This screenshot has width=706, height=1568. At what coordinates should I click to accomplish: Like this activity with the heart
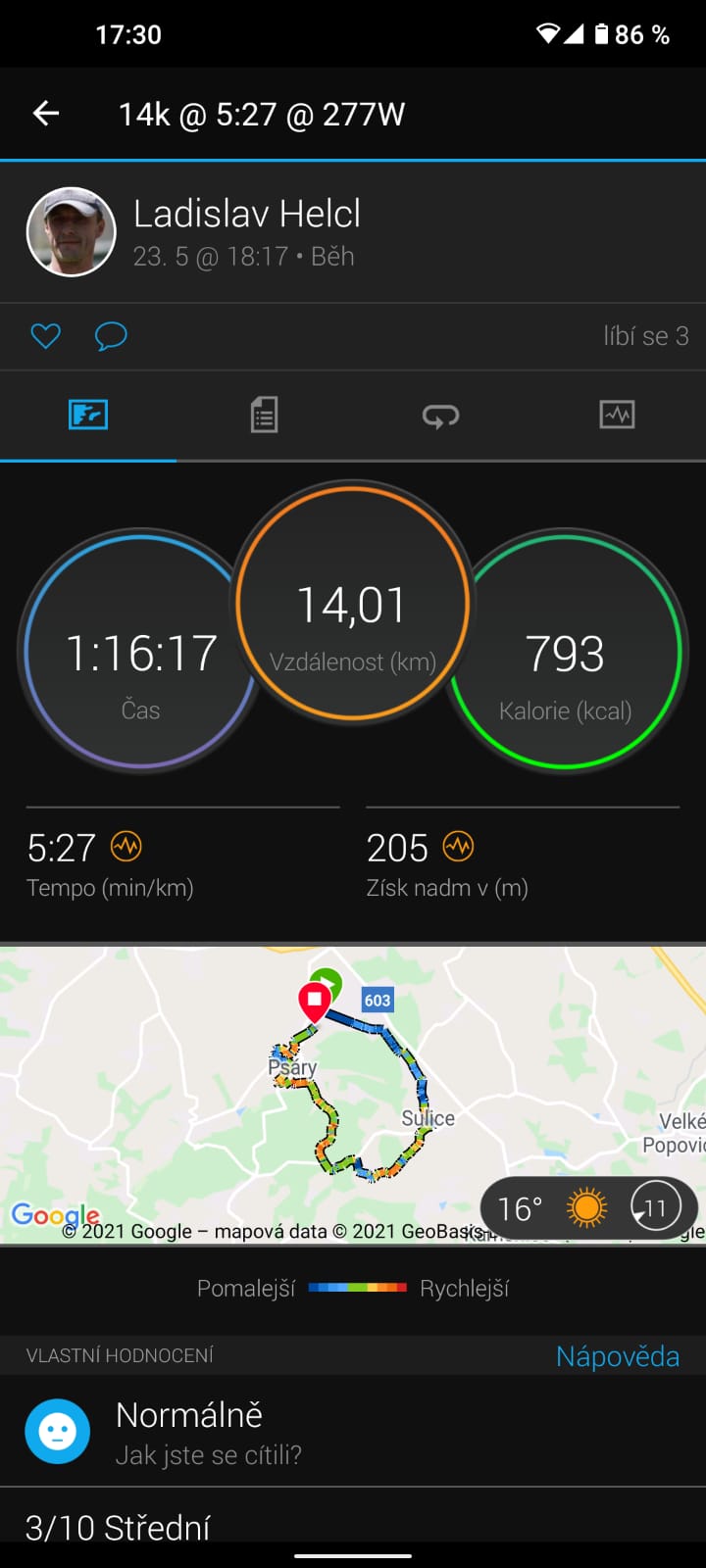46,336
